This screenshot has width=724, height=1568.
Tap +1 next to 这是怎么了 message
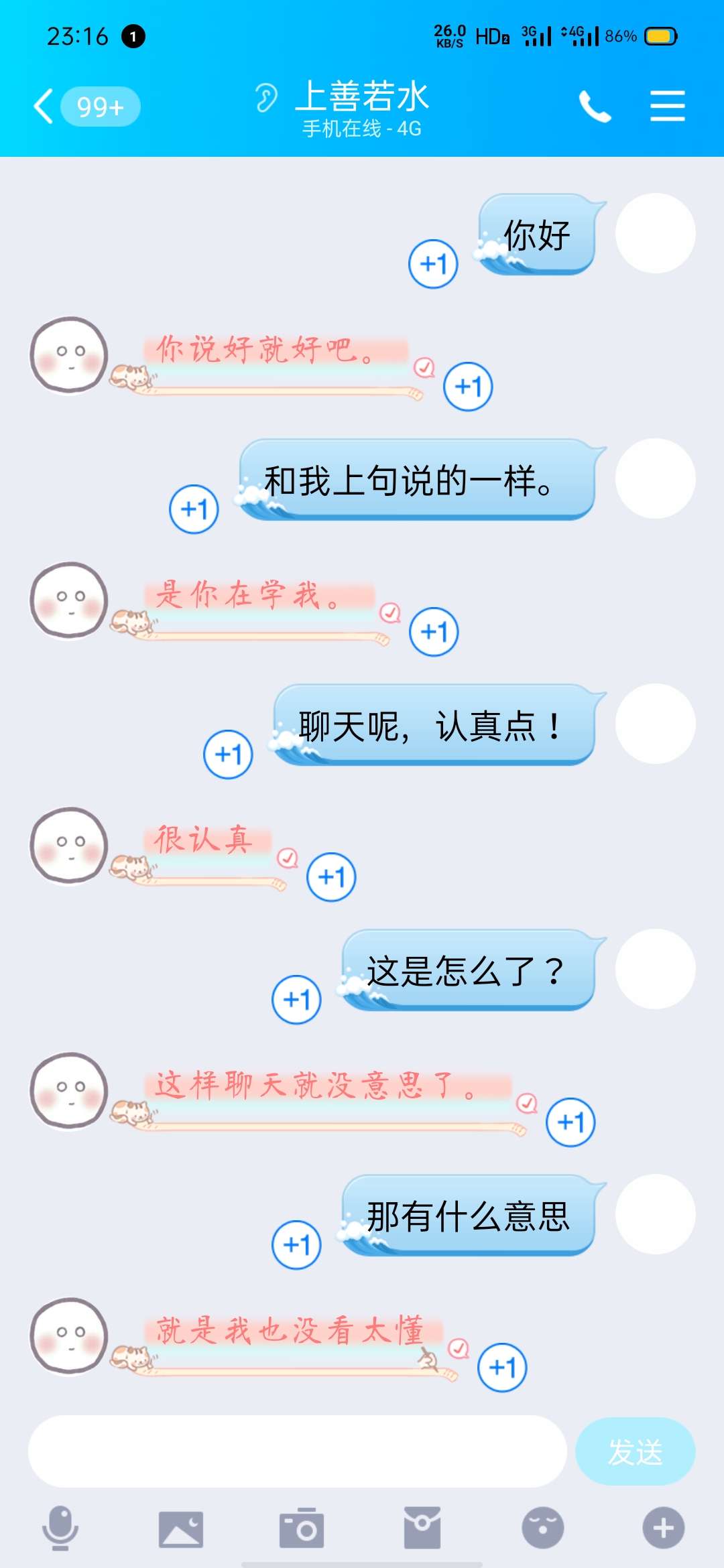[296, 1000]
